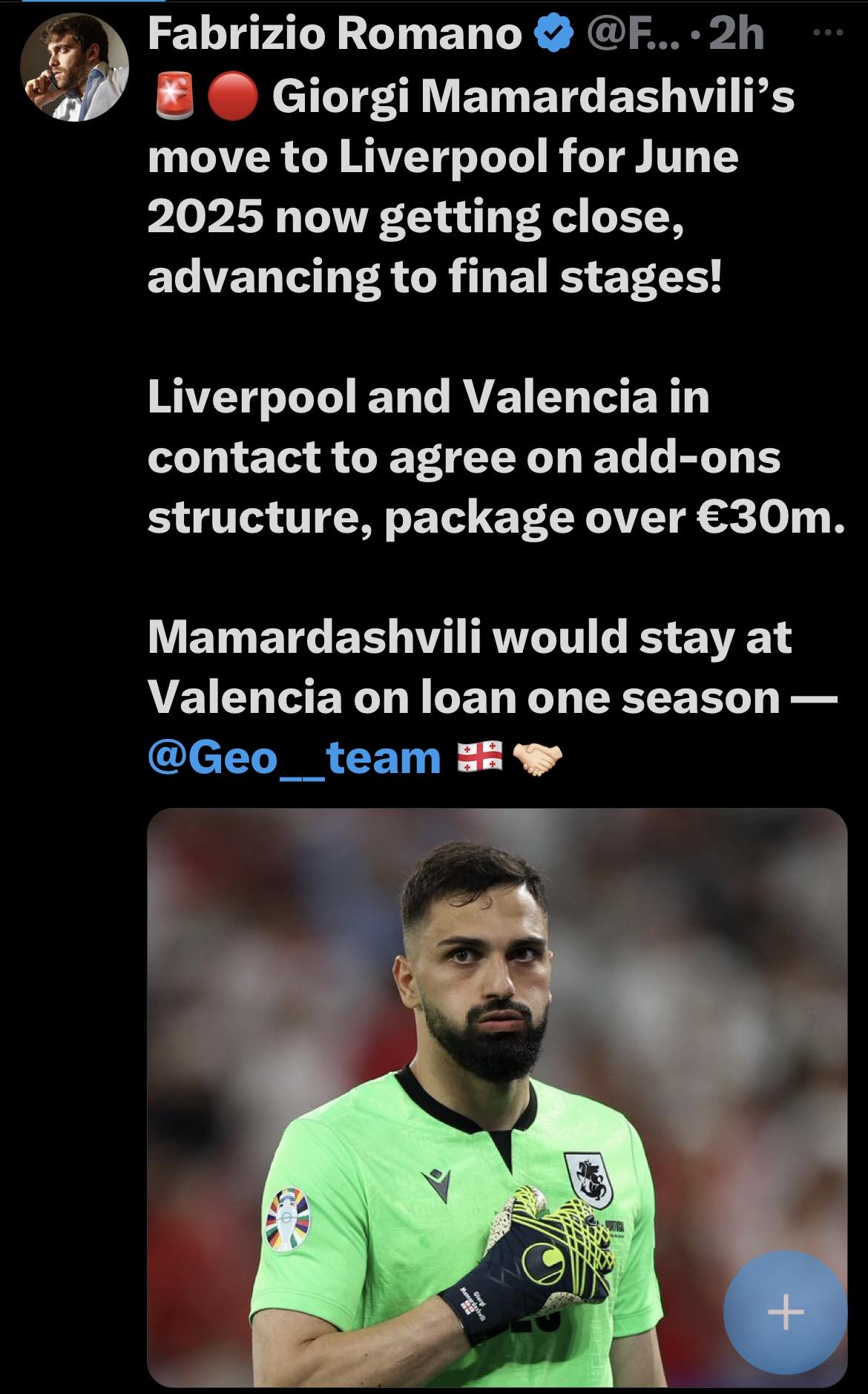Open Fabrizio Romano's profile picture
Screen dimensions: 868x1394
tap(73, 68)
